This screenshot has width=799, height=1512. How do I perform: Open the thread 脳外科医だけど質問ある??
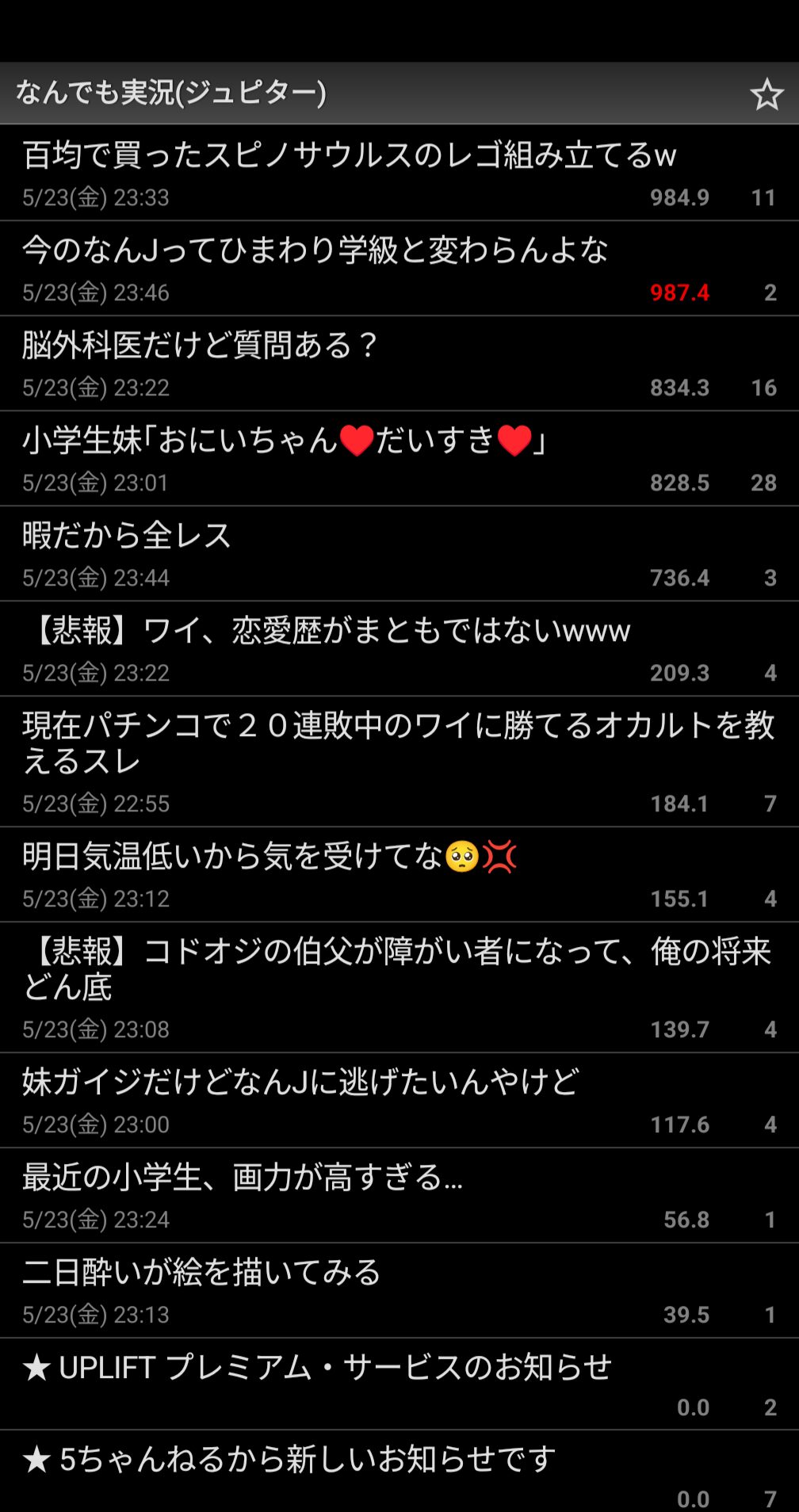399,364
